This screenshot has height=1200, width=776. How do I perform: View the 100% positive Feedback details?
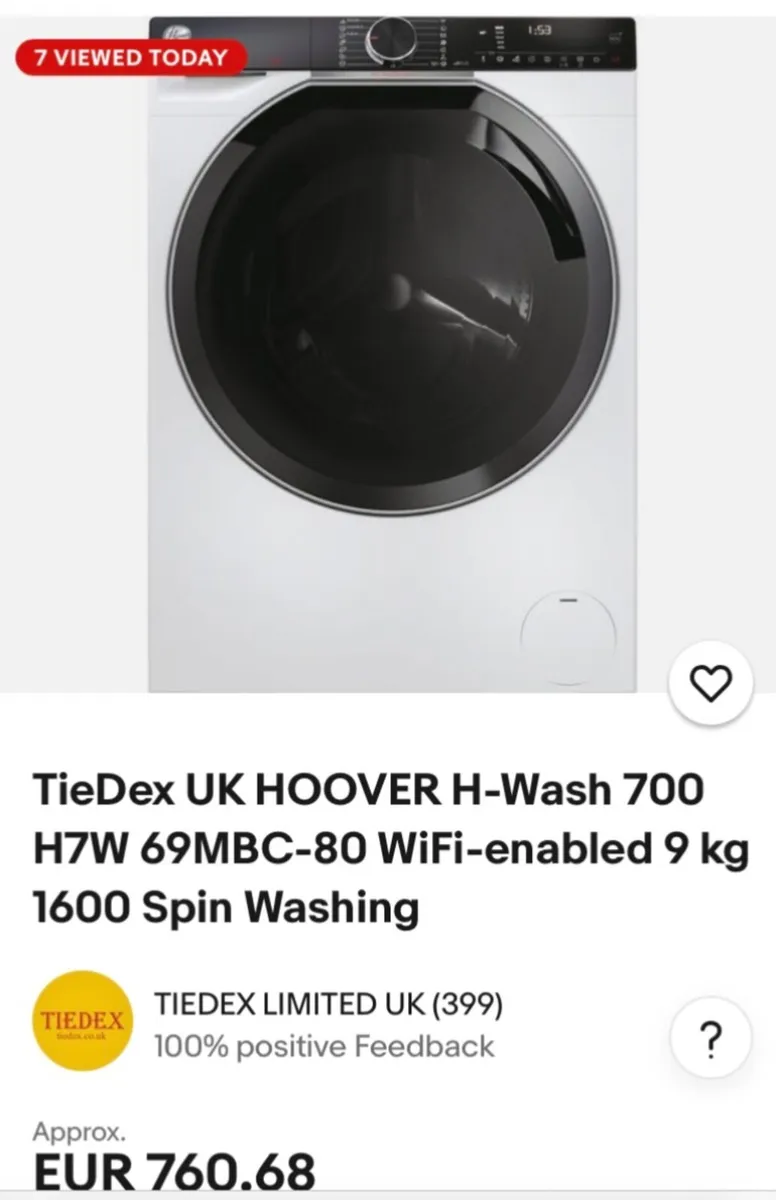tap(322, 1047)
